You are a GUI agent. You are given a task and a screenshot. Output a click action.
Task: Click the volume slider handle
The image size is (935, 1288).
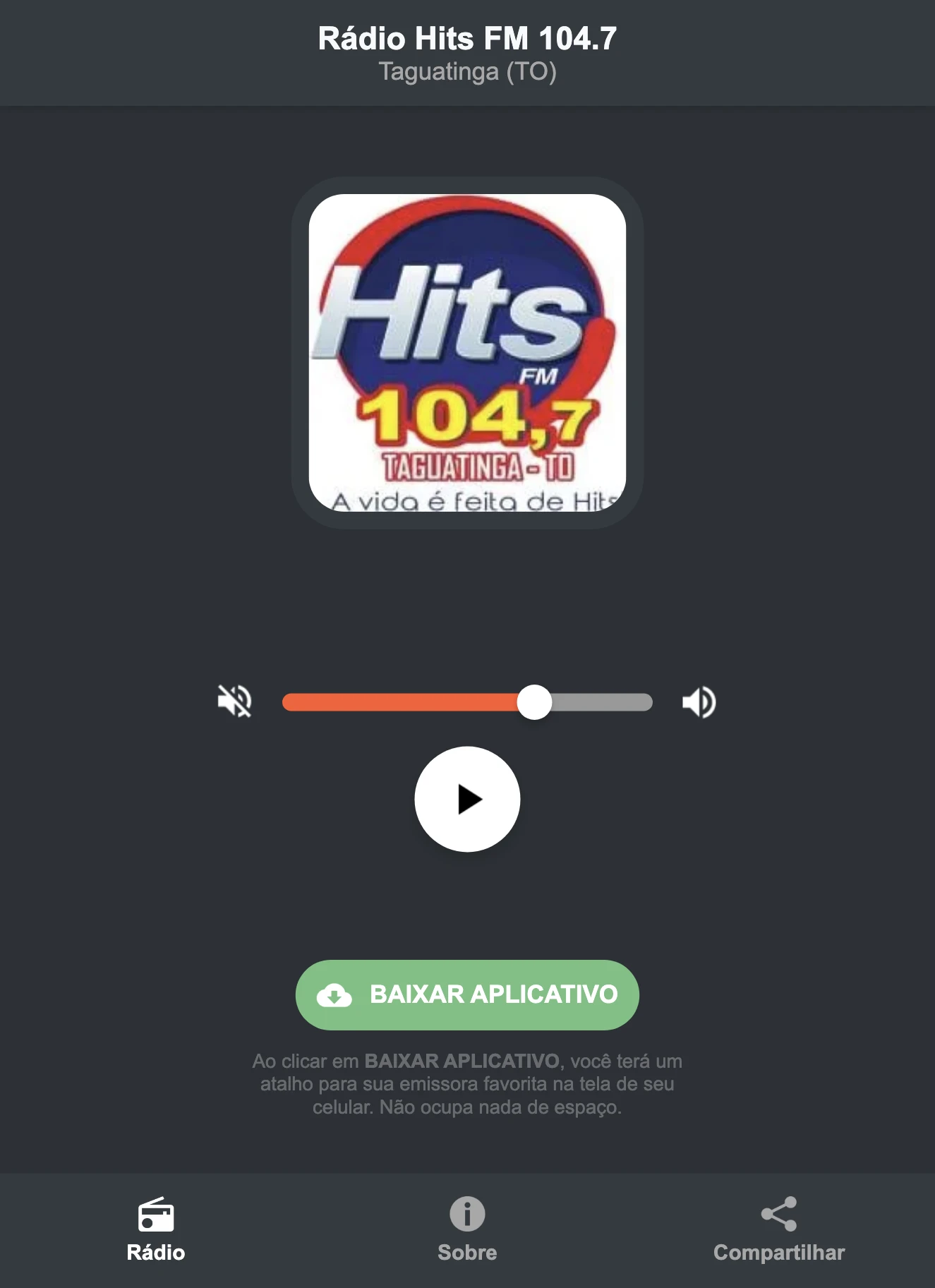point(536,702)
